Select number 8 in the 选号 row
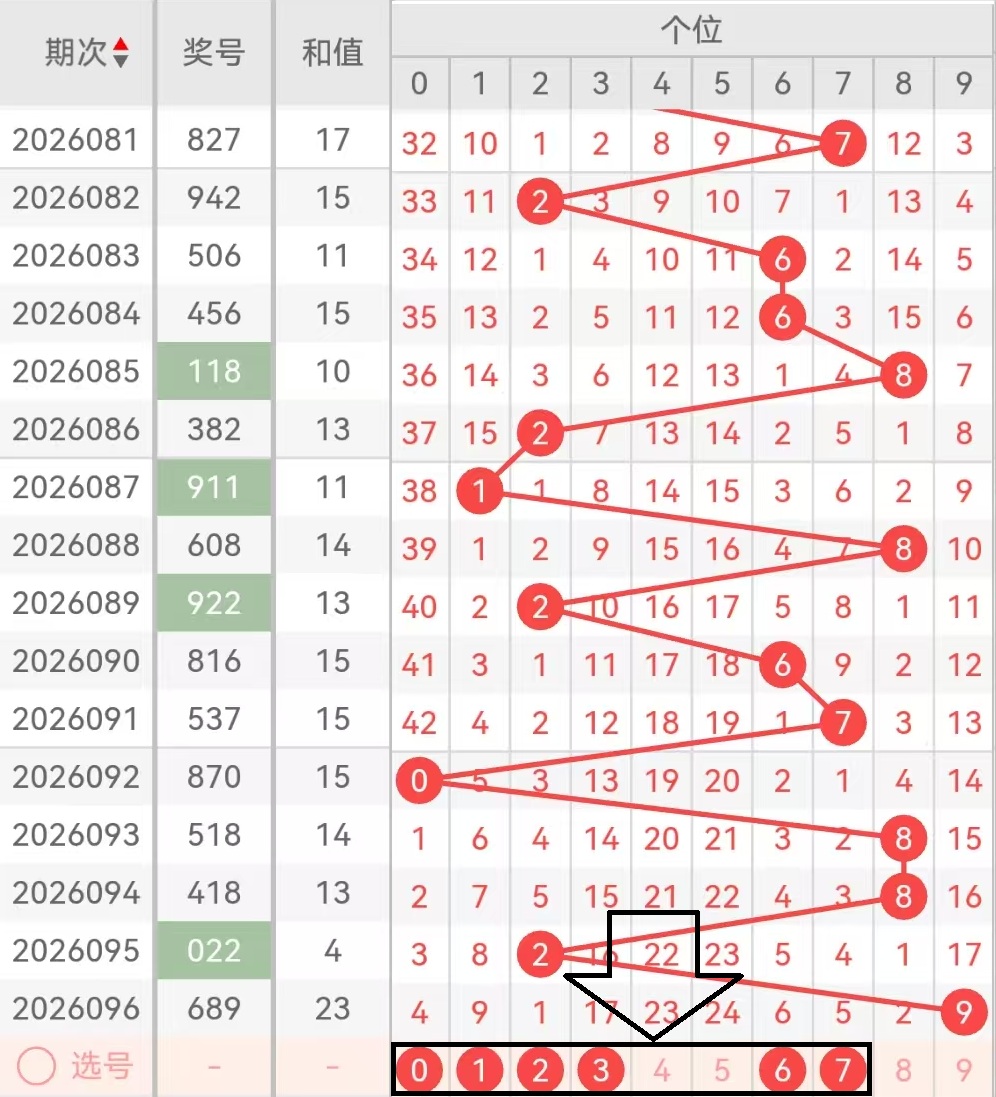This screenshot has width=996, height=1097. coord(903,1070)
